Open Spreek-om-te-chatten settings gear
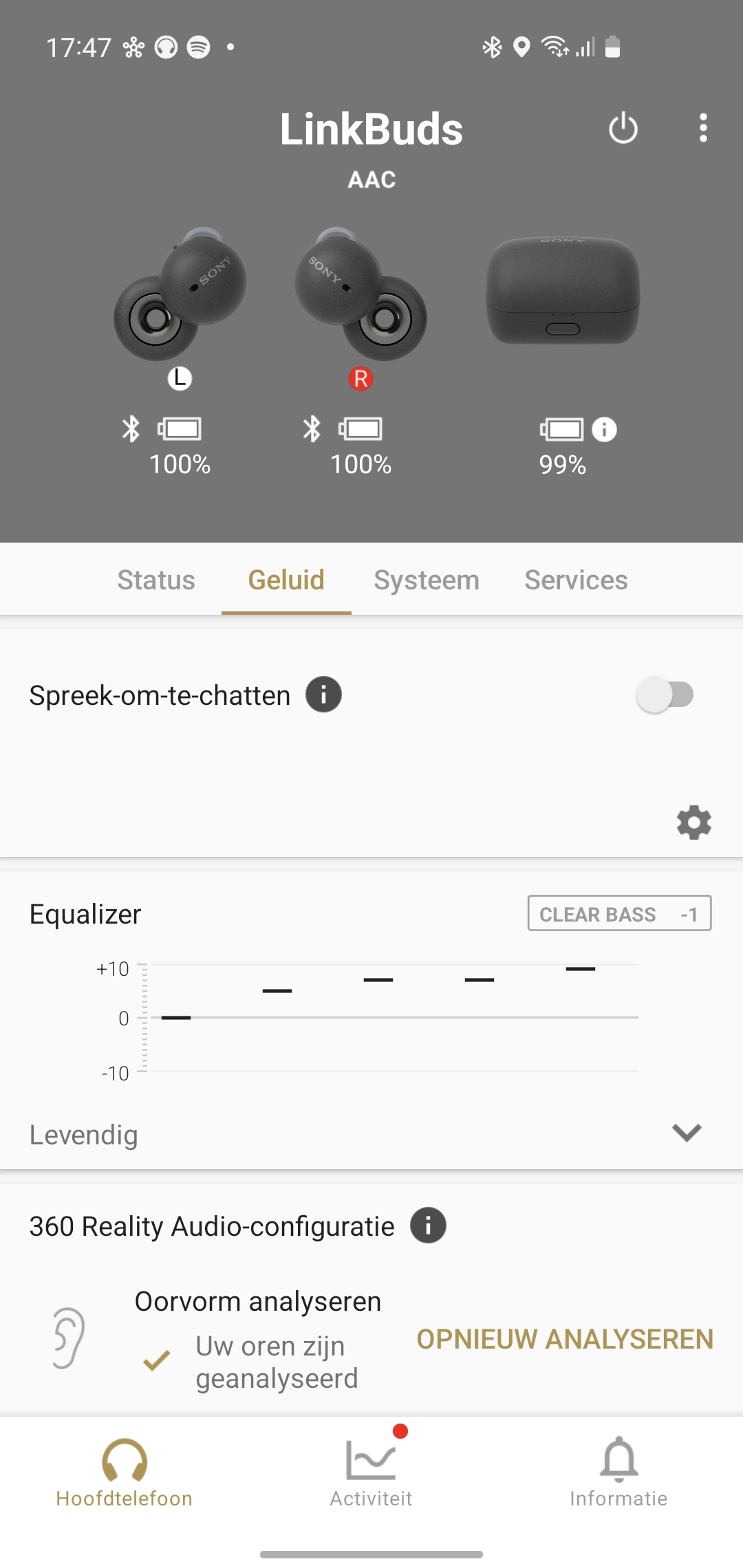 click(693, 823)
